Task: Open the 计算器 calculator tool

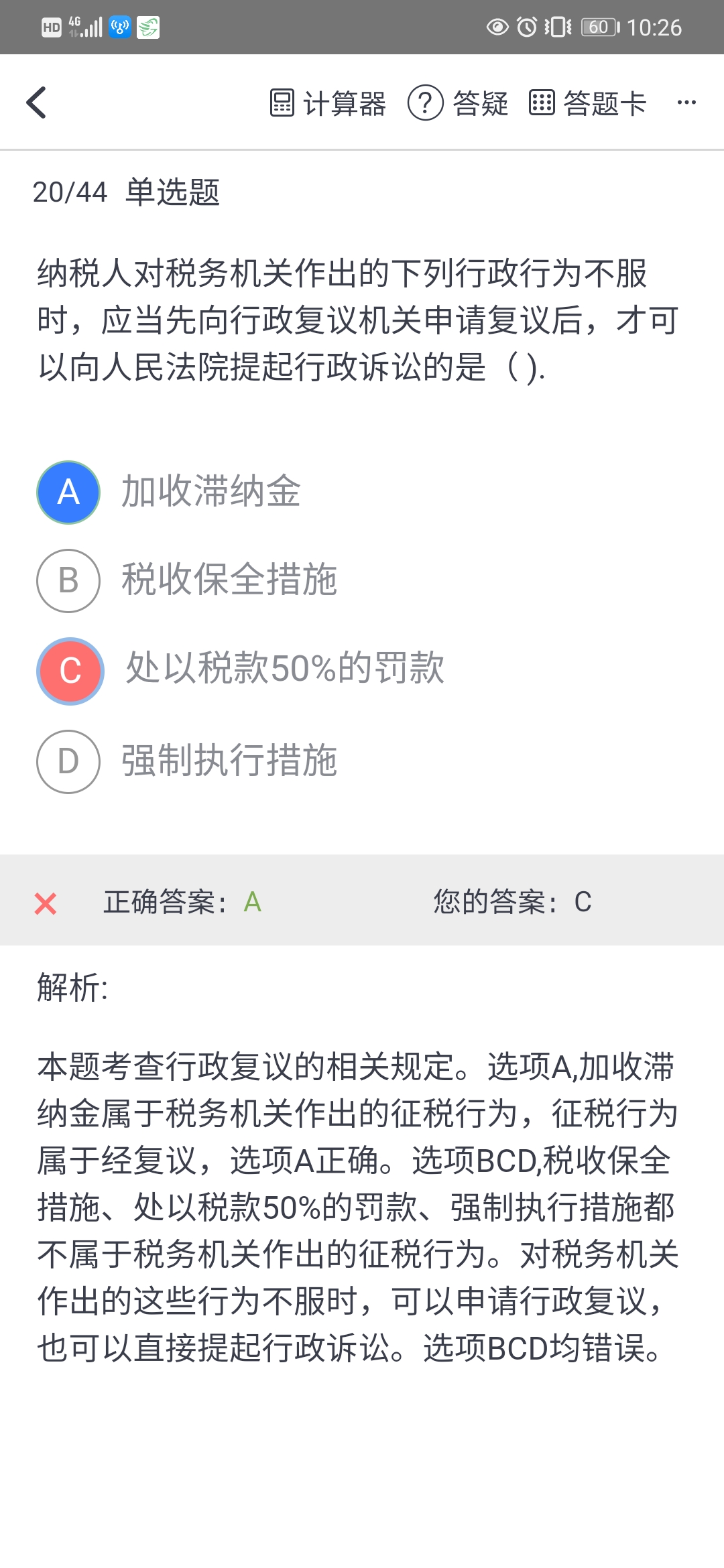Action: 328,103
